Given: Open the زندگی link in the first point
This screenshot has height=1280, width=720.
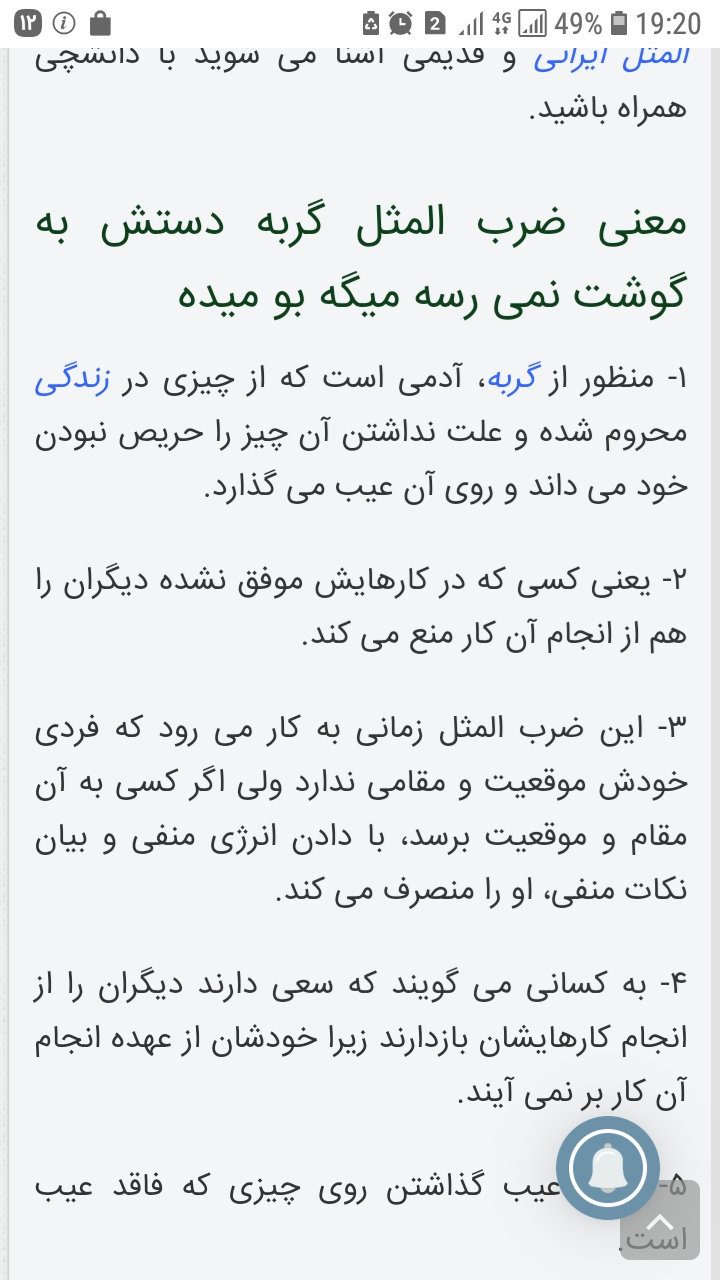Looking at the screenshot, I should [x=71, y=381].
